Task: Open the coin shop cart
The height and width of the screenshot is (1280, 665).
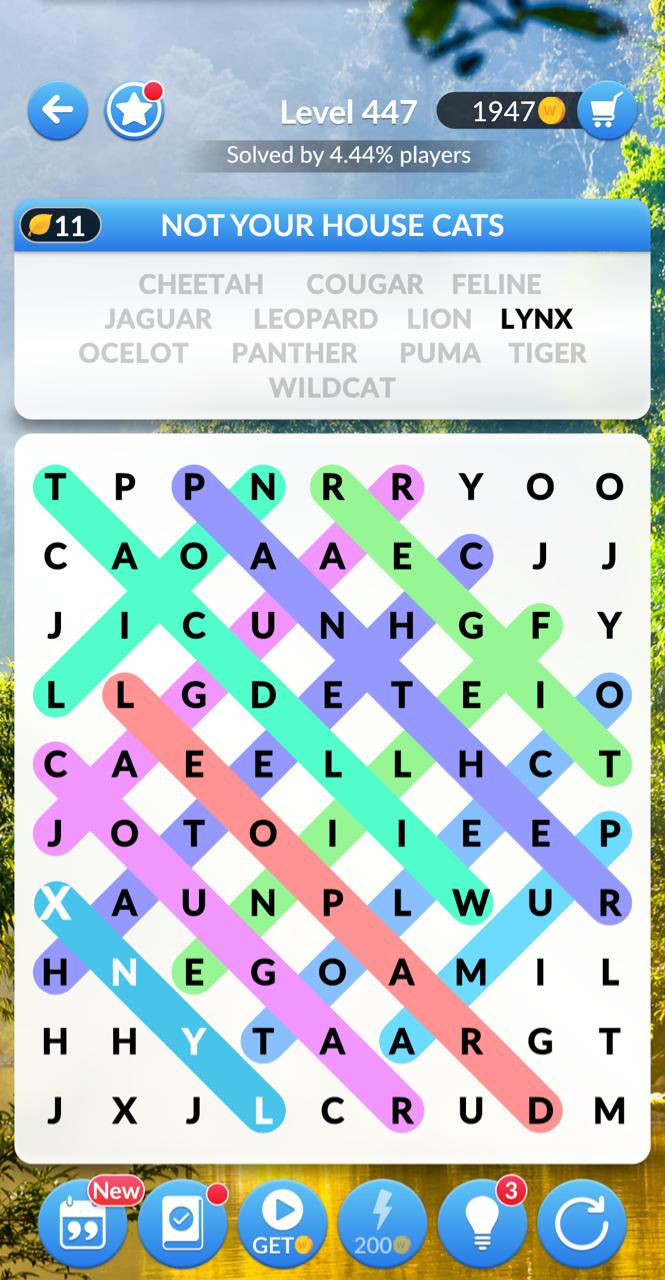Action: [x=606, y=112]
